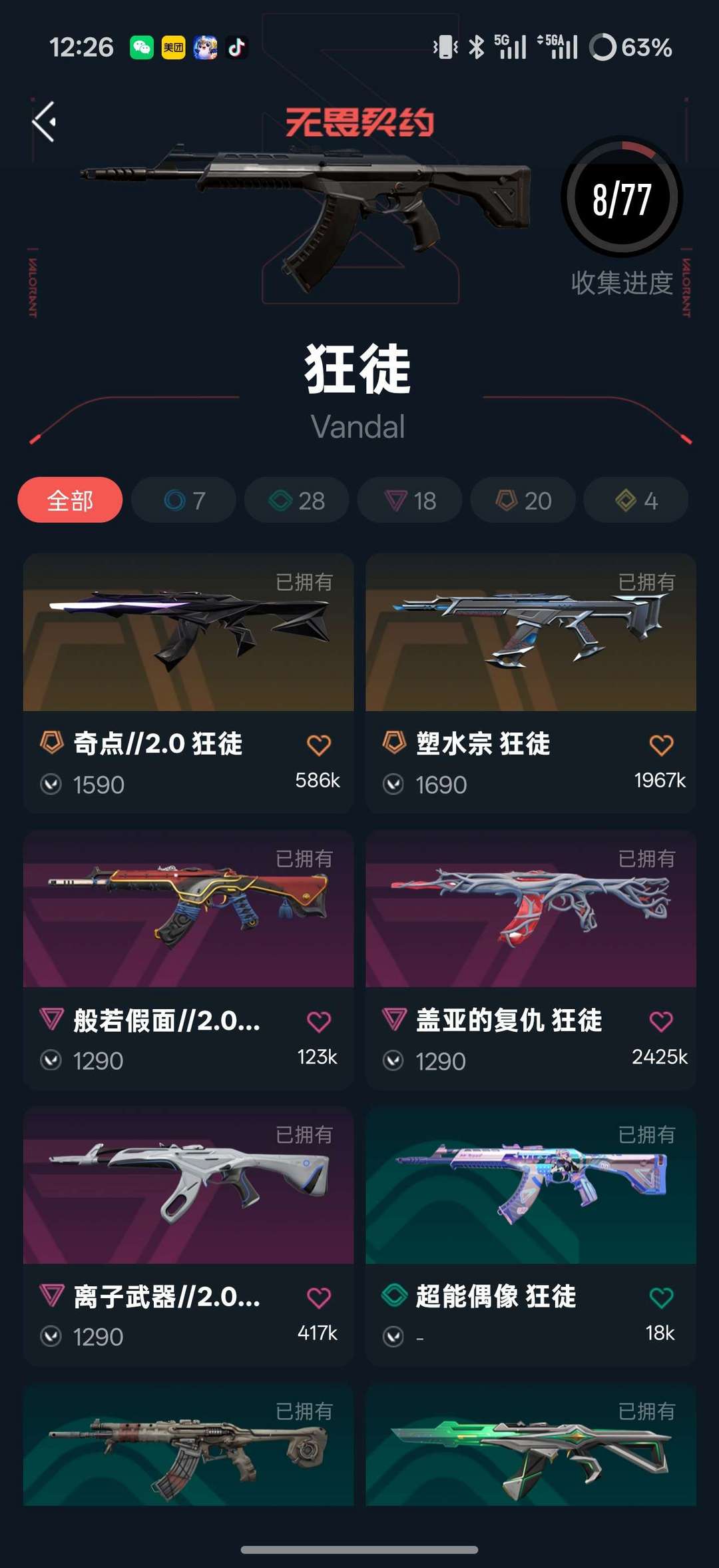This screenshot has height=1568, width=719.
Task: Switch to the 全部 filter tab
Action: pyautogui.click(x=69, y=500)
